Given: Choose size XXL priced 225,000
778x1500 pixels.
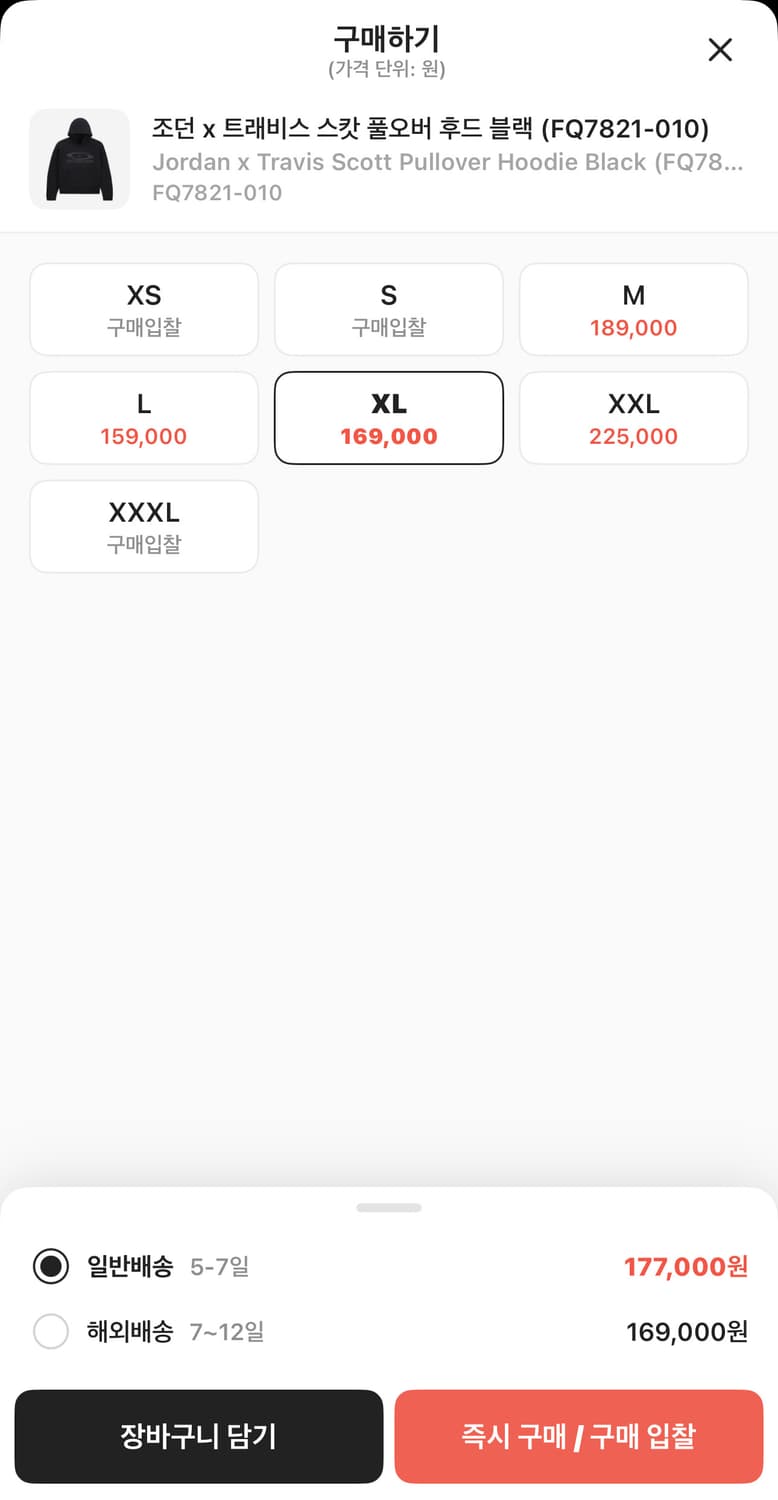Looking at the screenshot, I should [633, 417].
